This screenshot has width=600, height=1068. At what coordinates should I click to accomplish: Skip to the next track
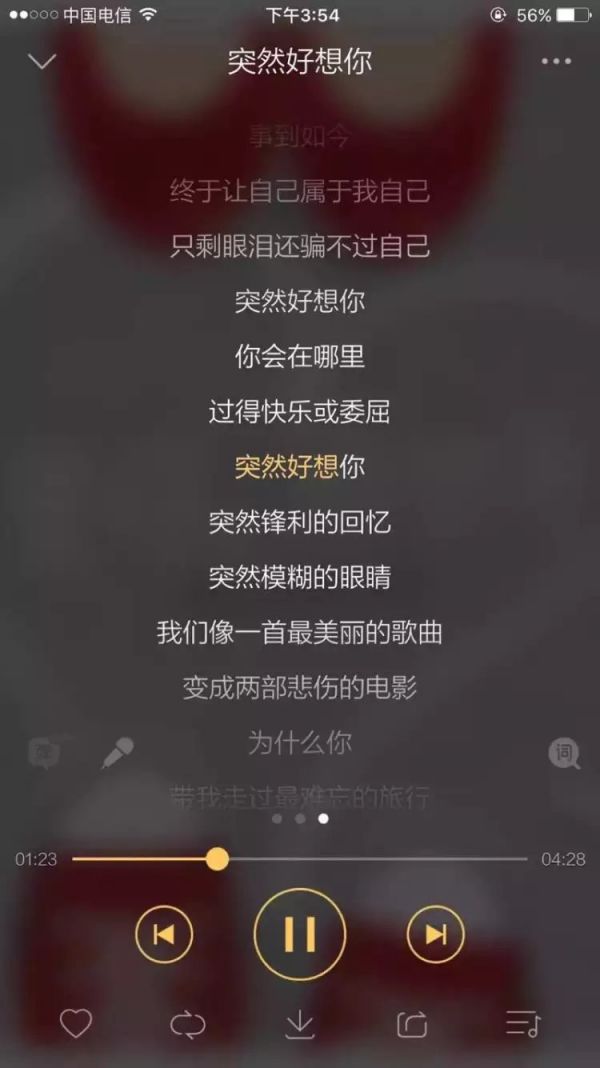(436, 934)
